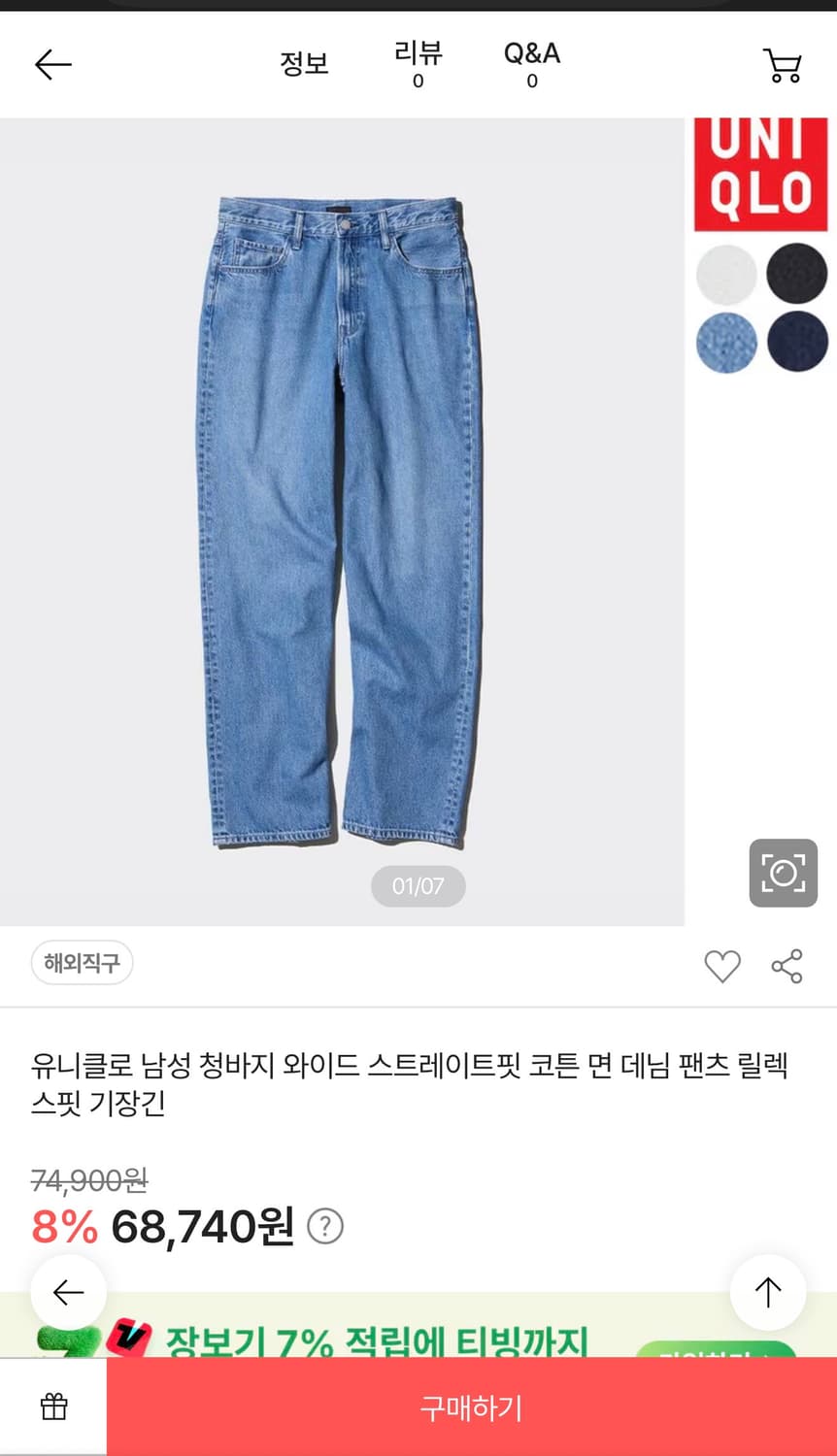Share this product

click(x=788, y=964)
